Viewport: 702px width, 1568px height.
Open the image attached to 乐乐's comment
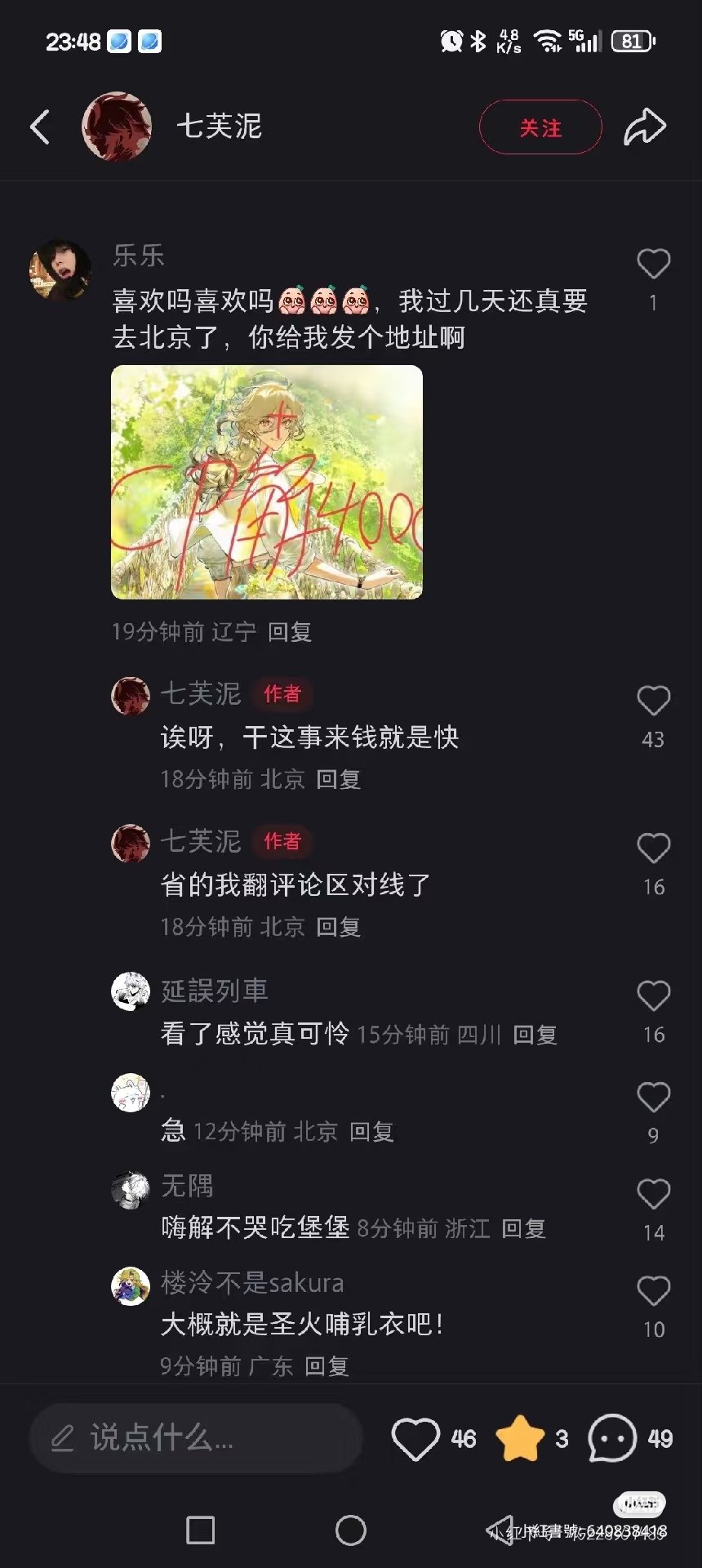(x=267, y=482)
